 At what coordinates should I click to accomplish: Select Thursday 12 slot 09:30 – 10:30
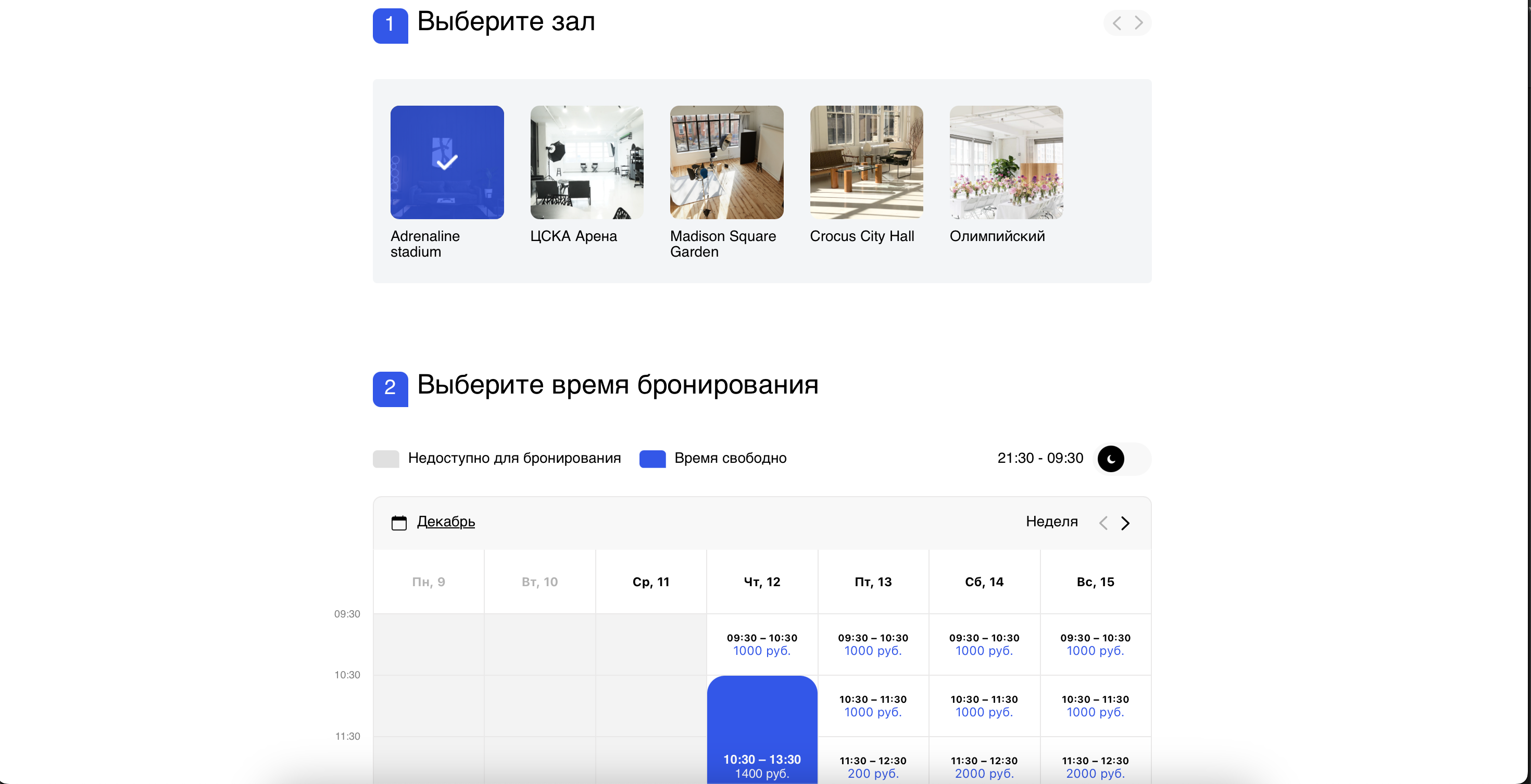pos(762,644)
